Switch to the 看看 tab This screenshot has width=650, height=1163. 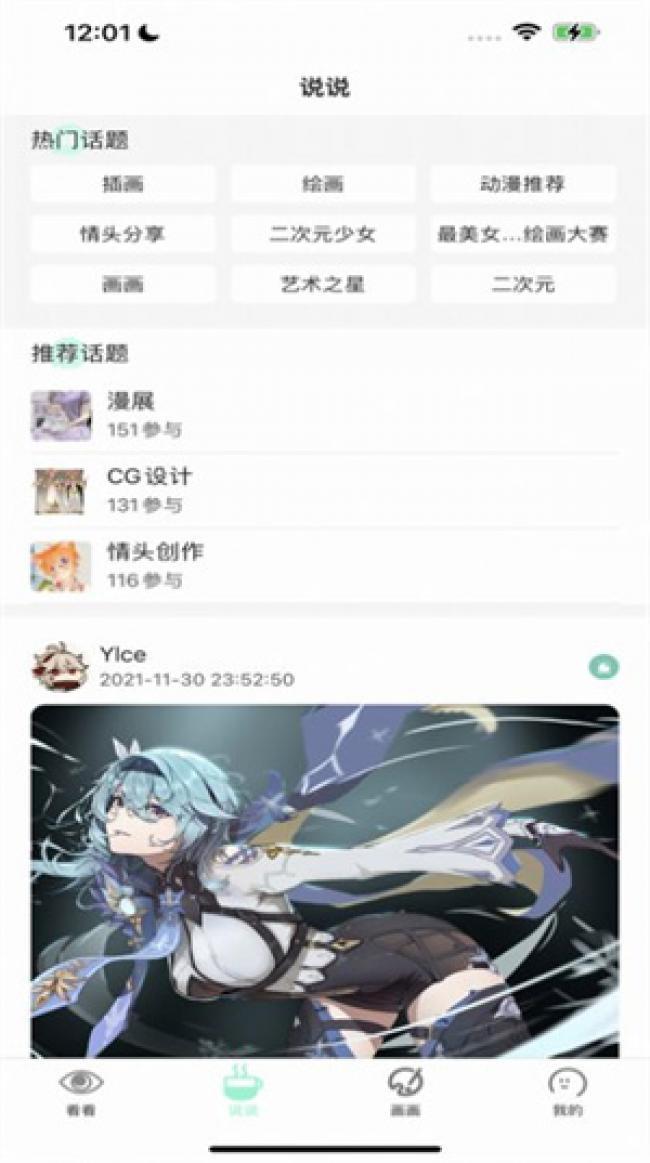(x=81, y=1091)
